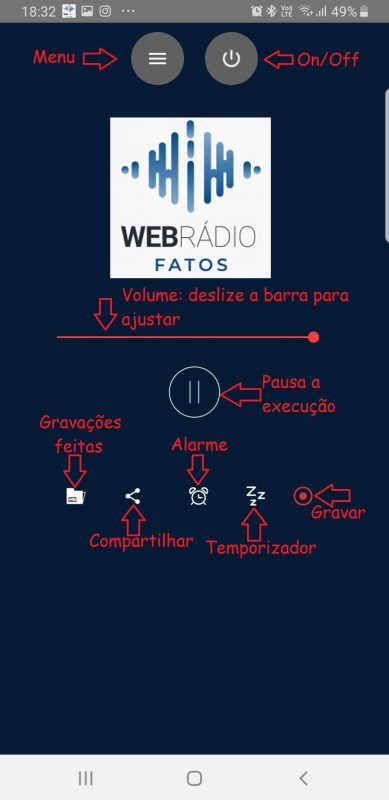Tap the On/Off power button
This screenshot has width=389, height=800.
[x=231, y=59]
